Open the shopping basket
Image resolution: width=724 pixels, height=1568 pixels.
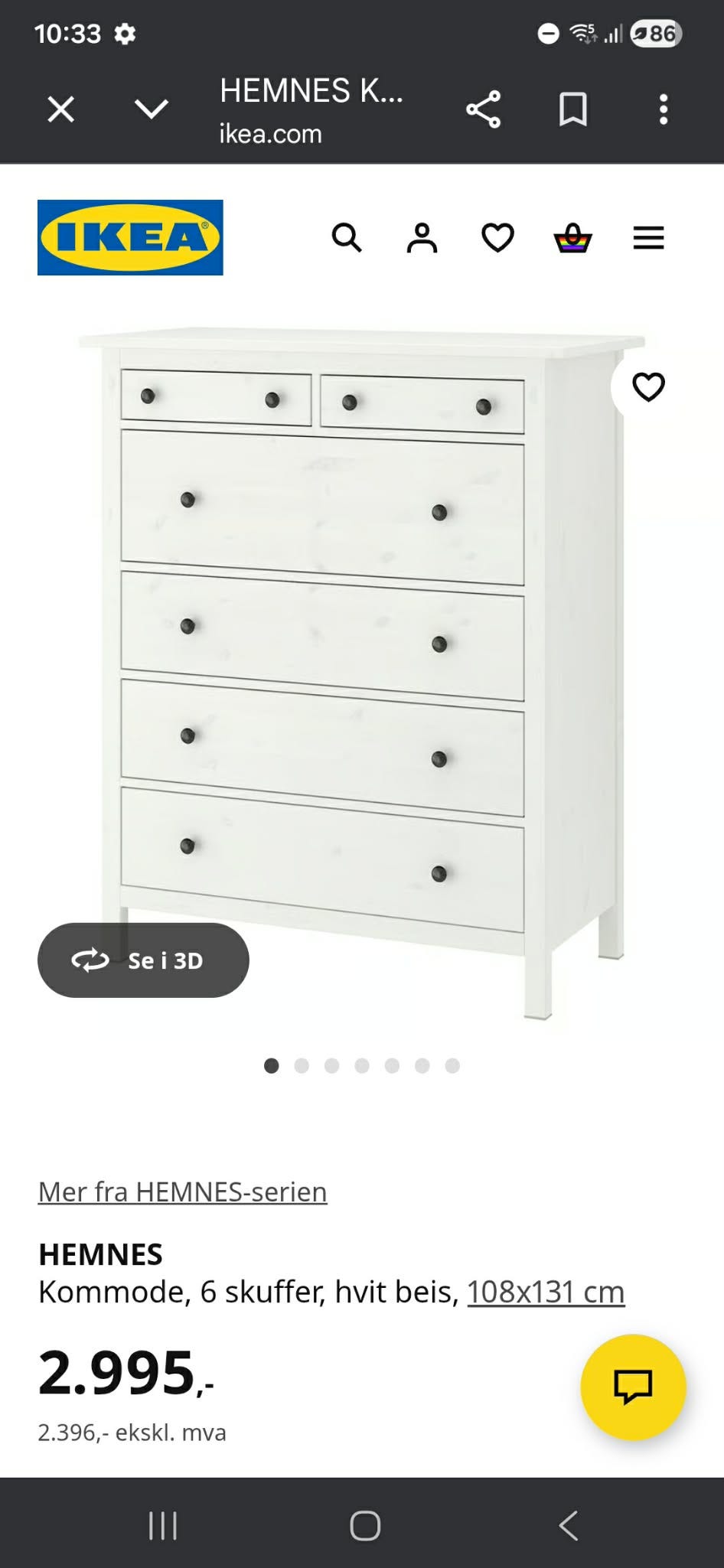[572, 238]
